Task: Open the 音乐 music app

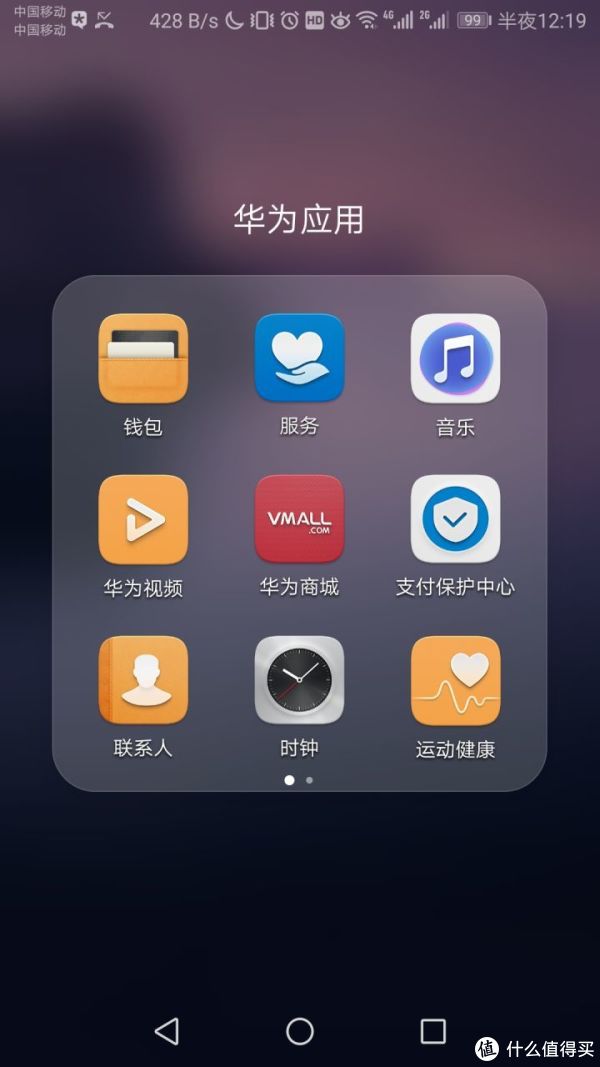Action: (455, 358)
